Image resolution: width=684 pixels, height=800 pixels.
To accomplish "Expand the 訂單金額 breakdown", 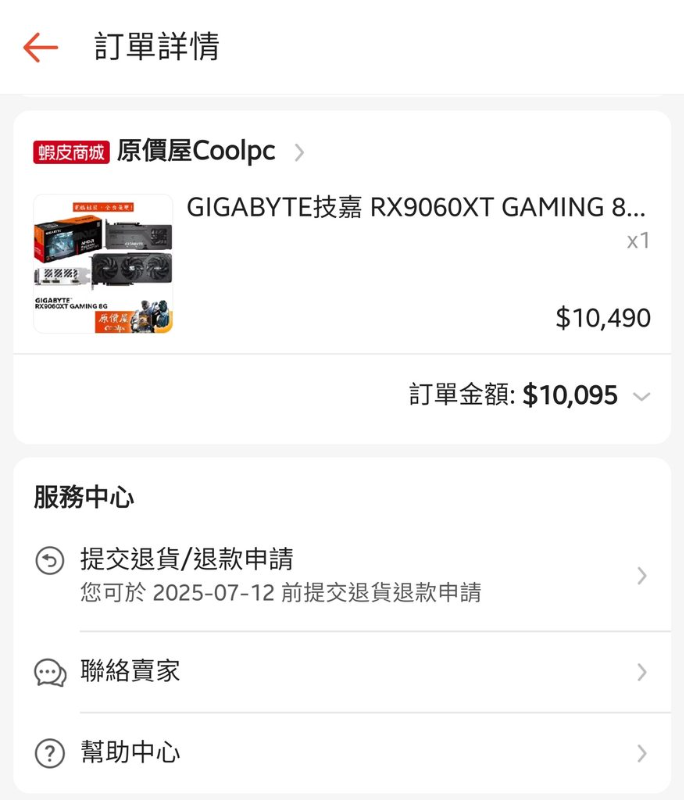I will 641,397.
